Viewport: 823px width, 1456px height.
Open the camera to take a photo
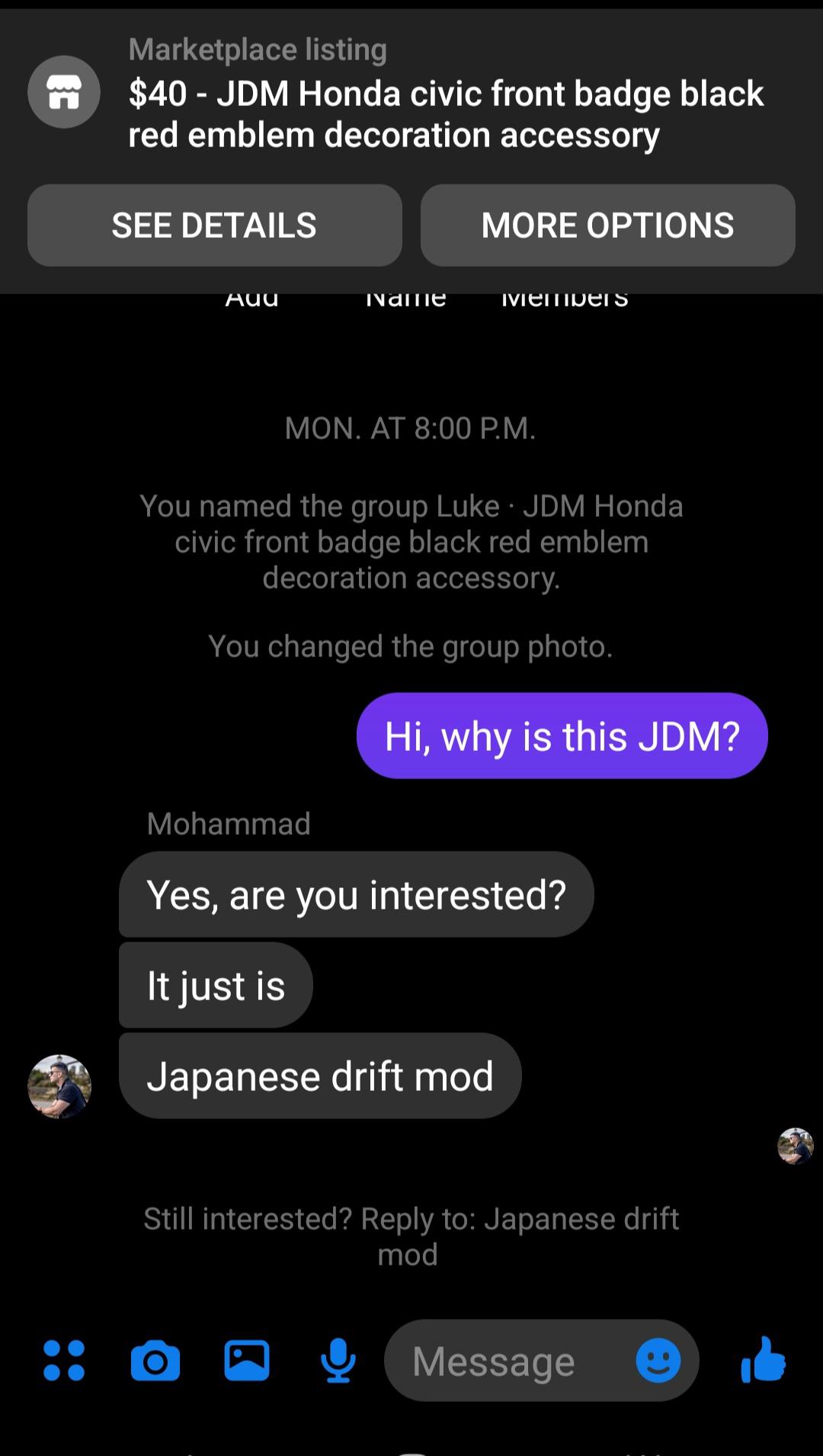(x=155, y=1361)
